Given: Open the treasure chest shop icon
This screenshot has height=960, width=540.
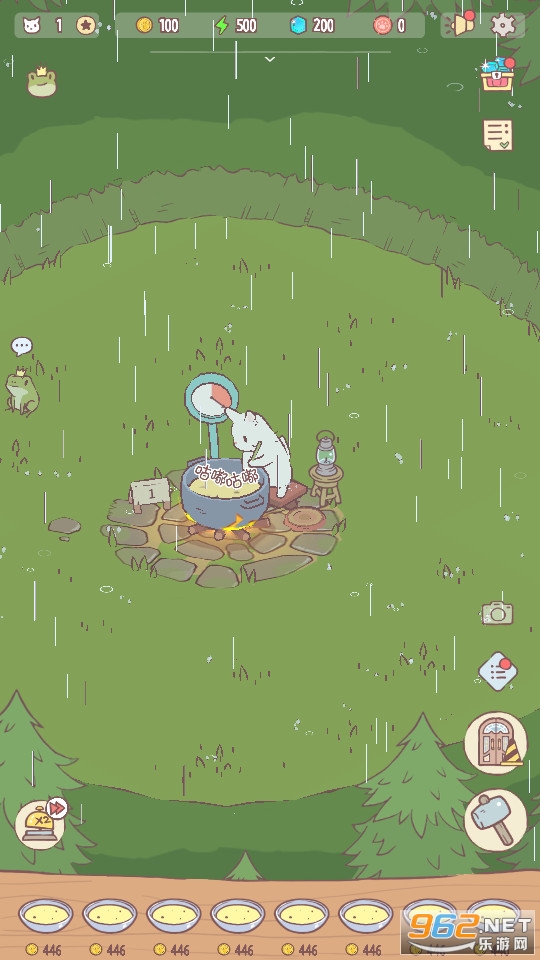Looking at the screenshot, I should tap(497, 75).
